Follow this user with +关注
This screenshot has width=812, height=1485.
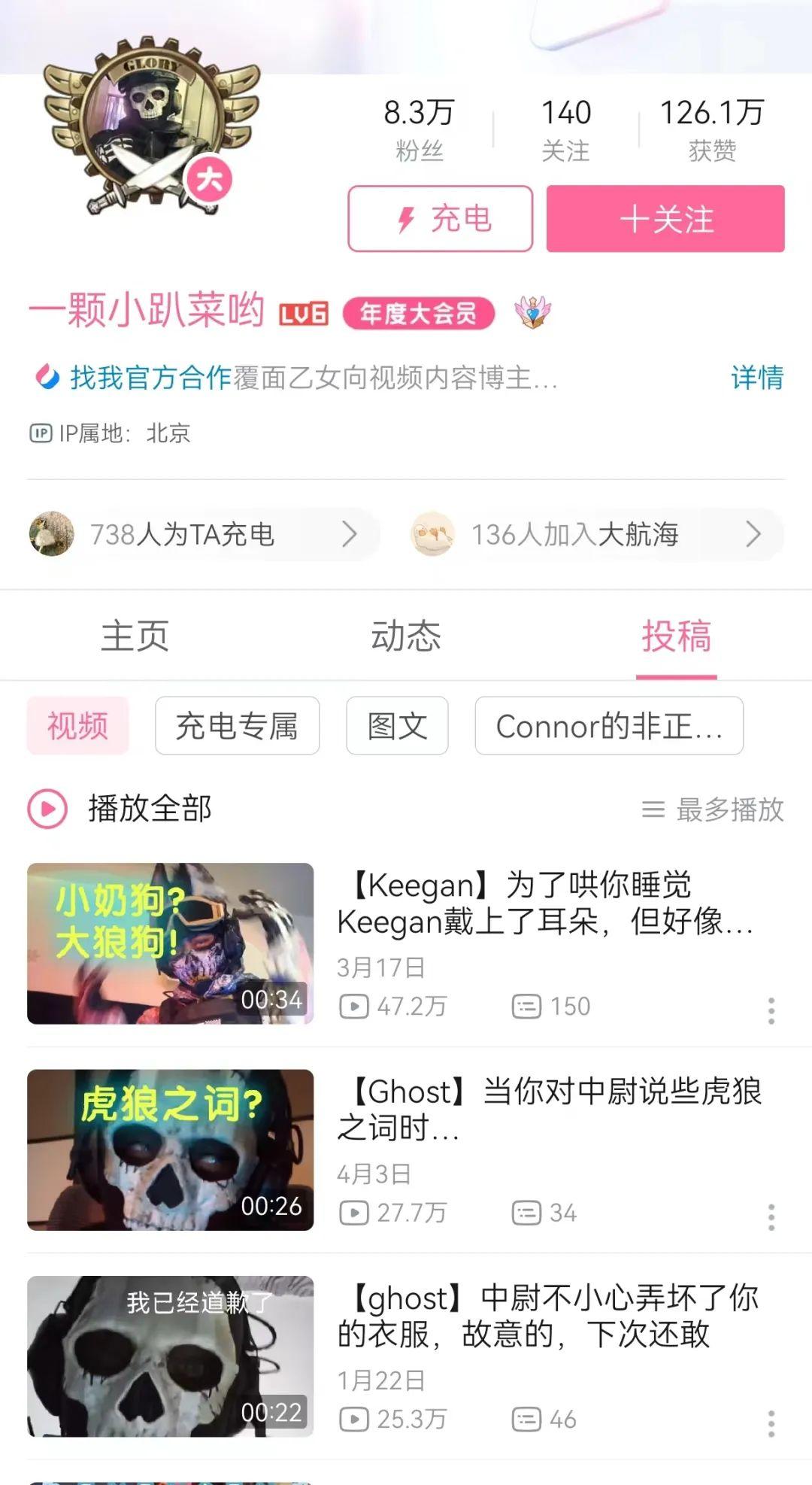pos(665,219)
